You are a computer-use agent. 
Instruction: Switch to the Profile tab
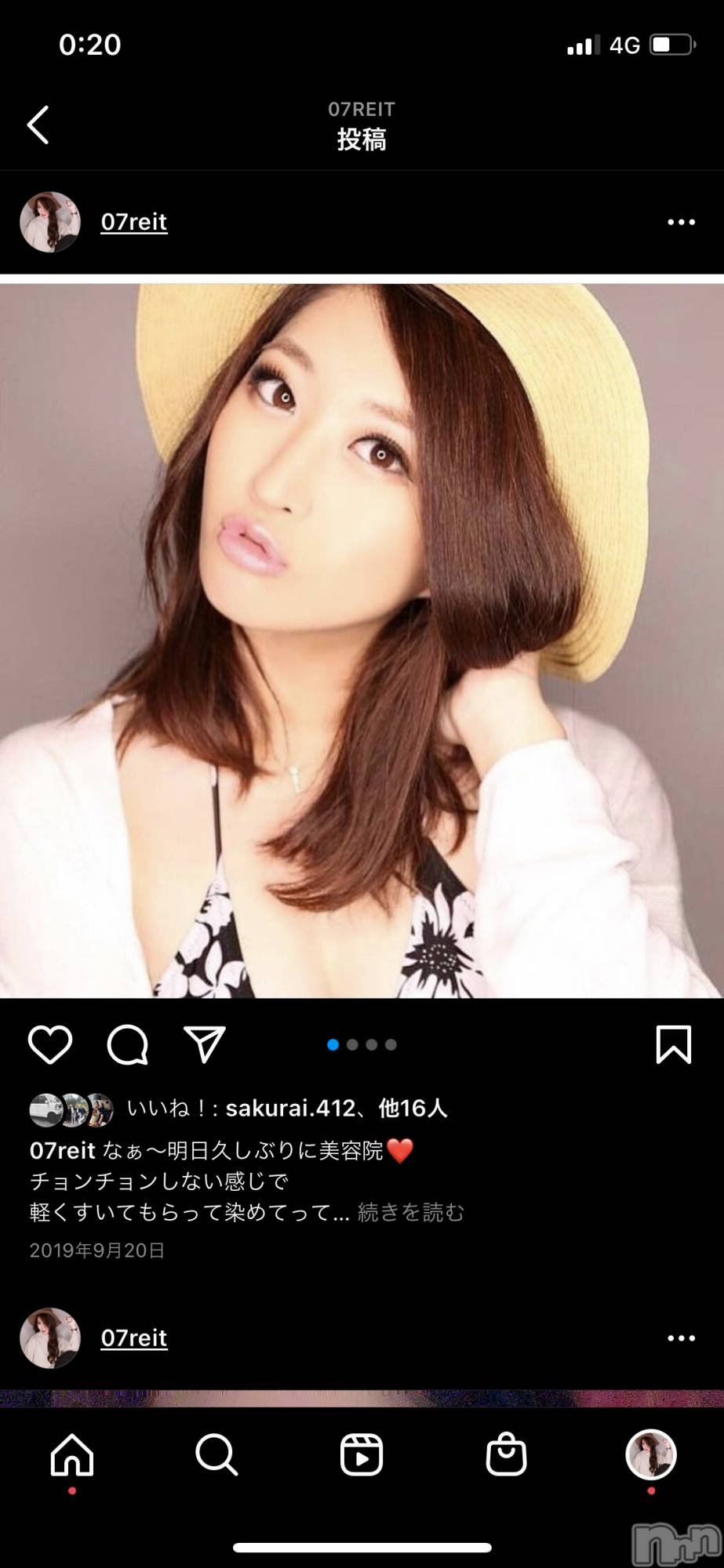coord(651,1455)
